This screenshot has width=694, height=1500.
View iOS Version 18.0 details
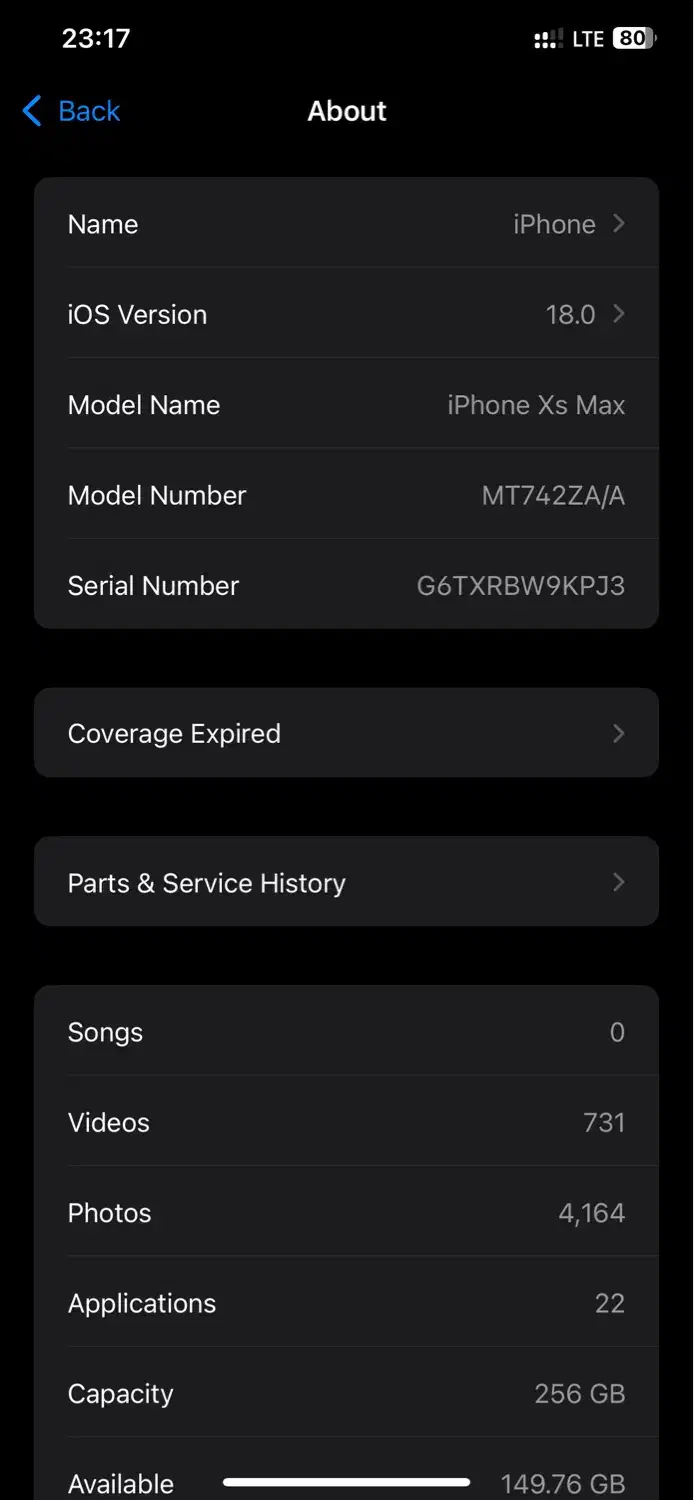346,314
